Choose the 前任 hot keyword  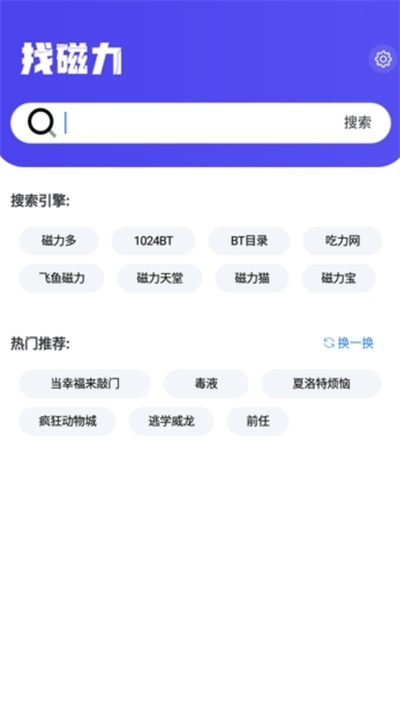coord(257,421)
